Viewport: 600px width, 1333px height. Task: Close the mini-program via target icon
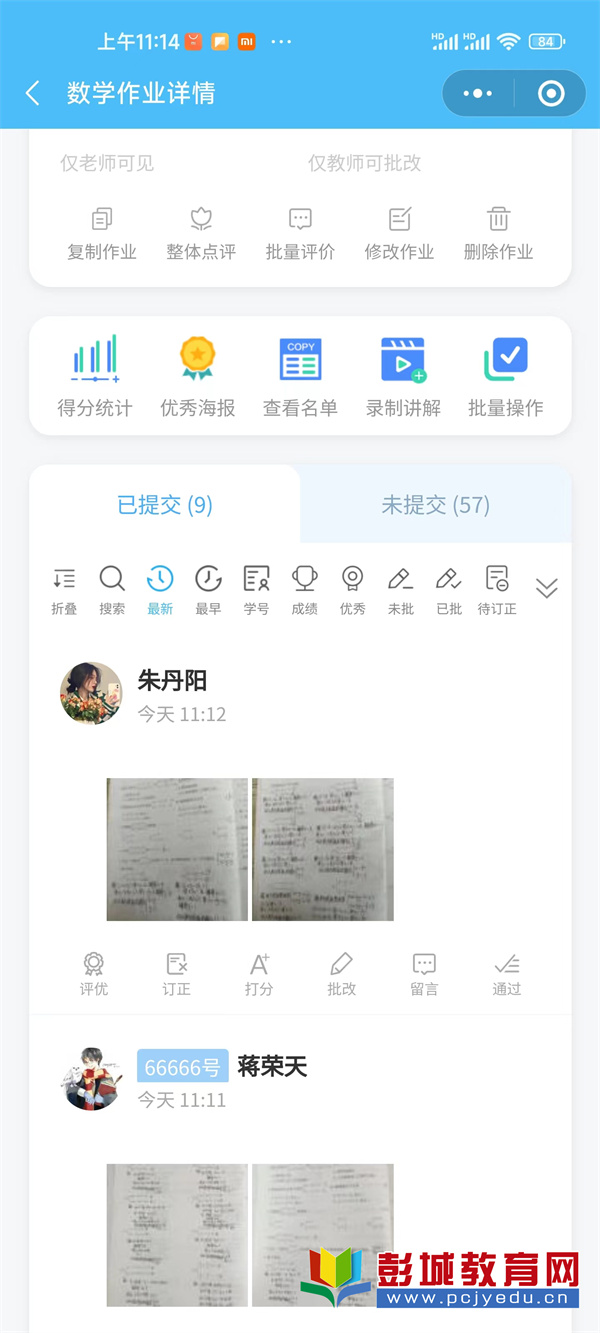click(551, 94)
